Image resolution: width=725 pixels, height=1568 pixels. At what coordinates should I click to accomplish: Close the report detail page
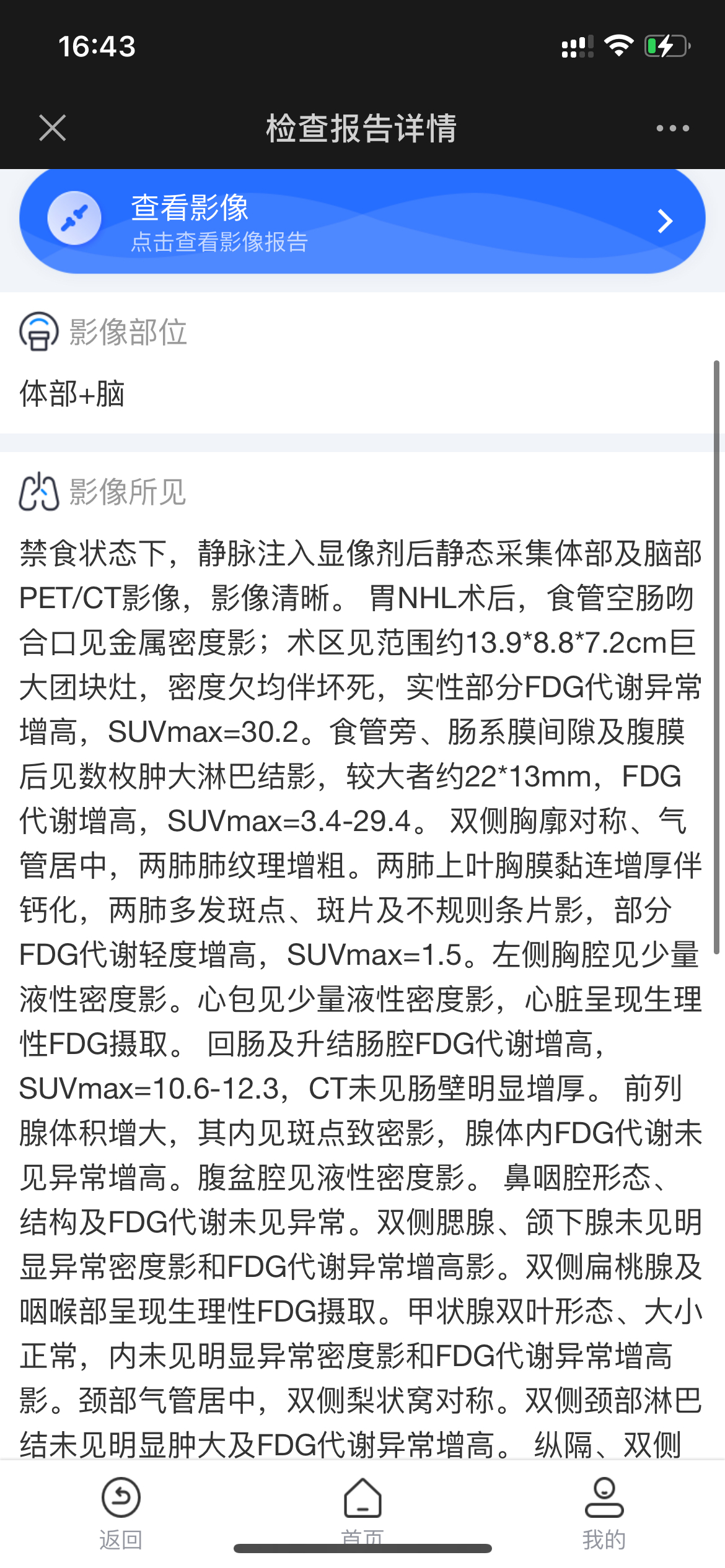click(52, 128)
